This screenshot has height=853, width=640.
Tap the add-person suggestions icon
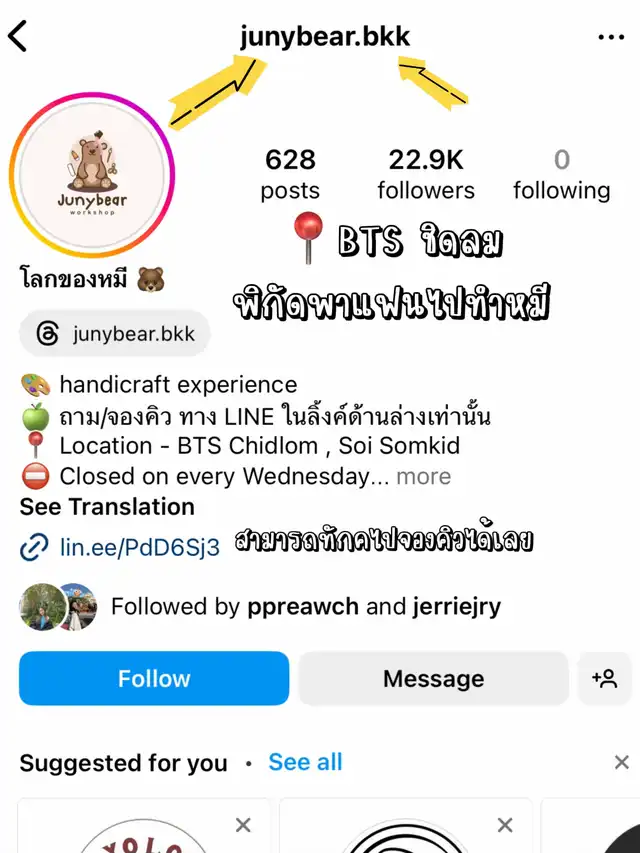click(604, 679)
